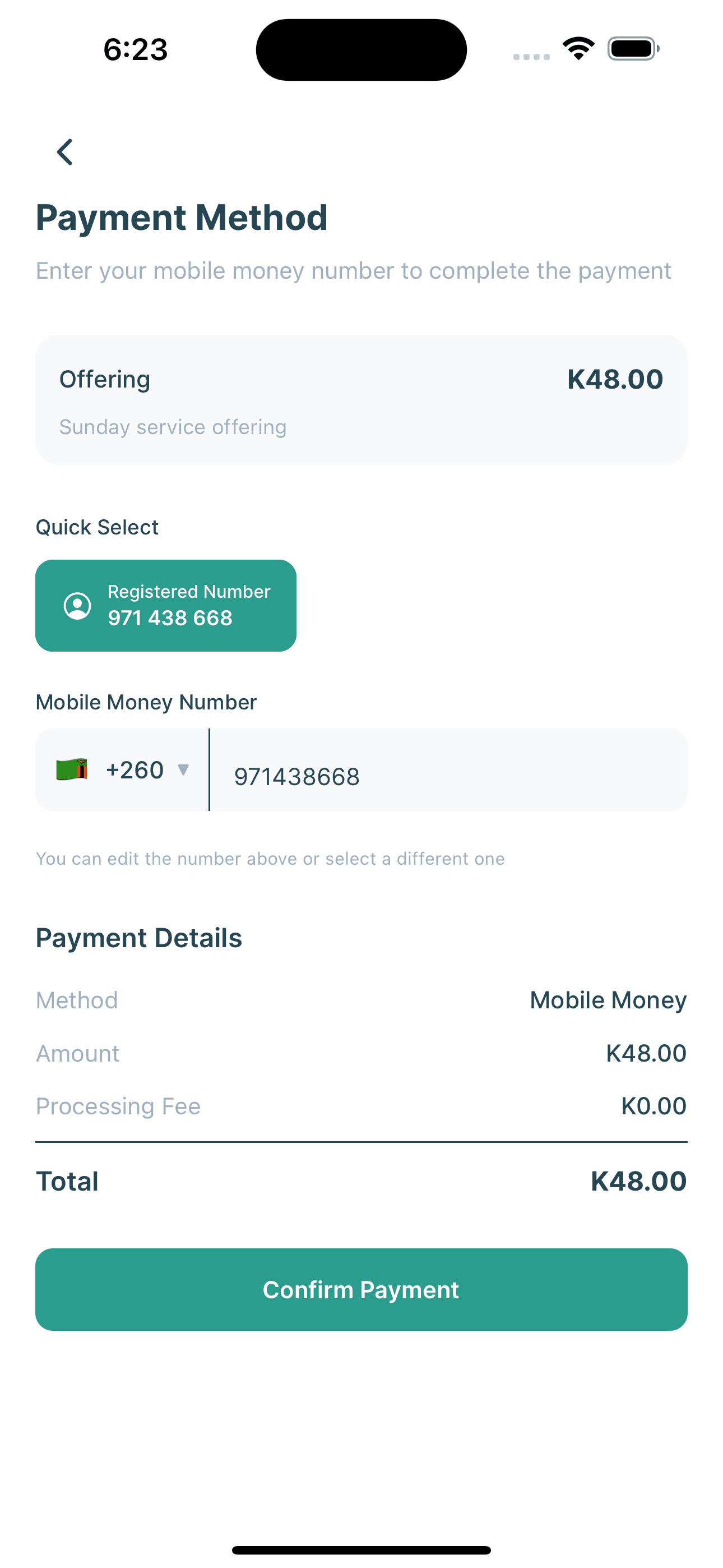Tap the Dynamic Island at screen top

pos(361,49)
